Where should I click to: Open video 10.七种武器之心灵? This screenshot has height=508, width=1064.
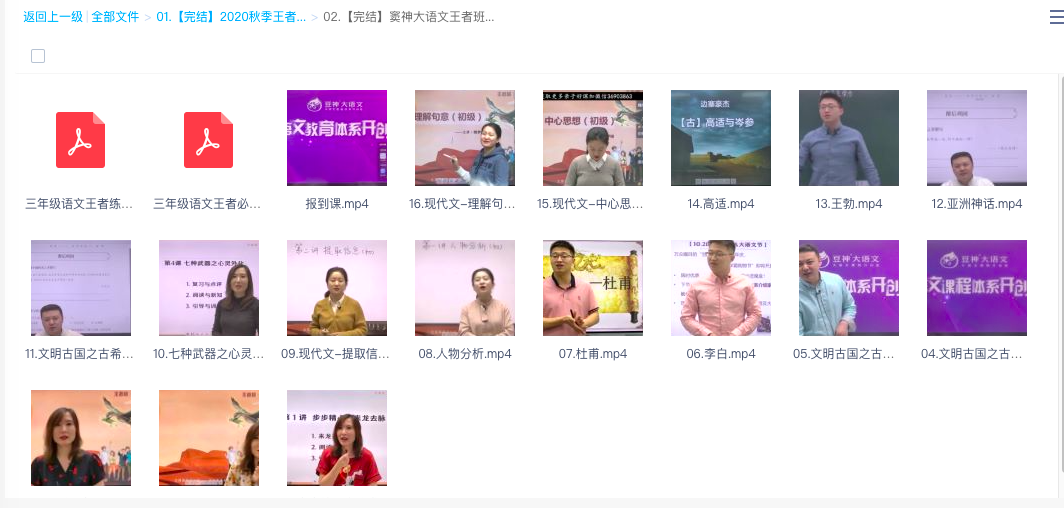[208, 288]
